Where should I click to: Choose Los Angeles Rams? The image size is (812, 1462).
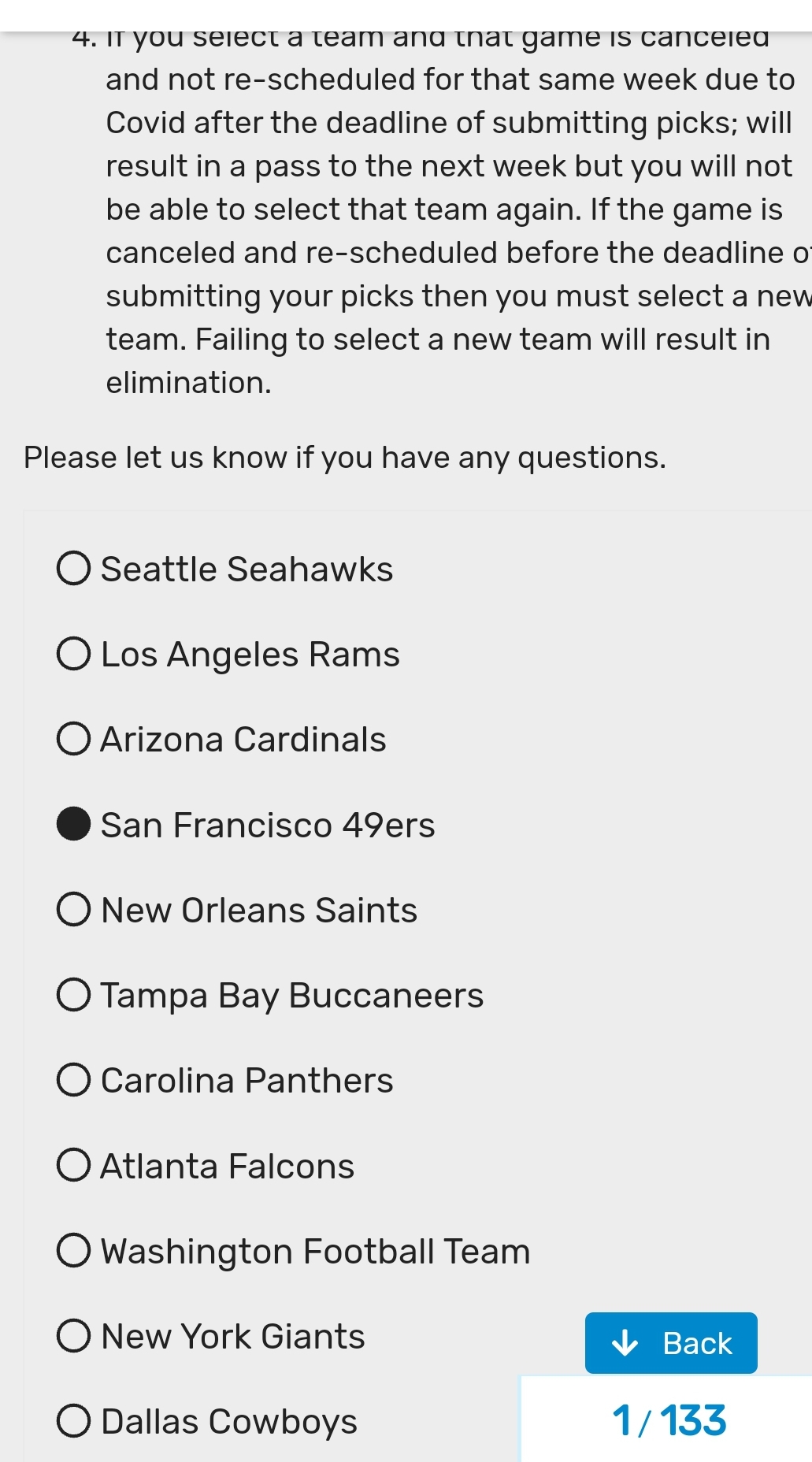[73, 654]
